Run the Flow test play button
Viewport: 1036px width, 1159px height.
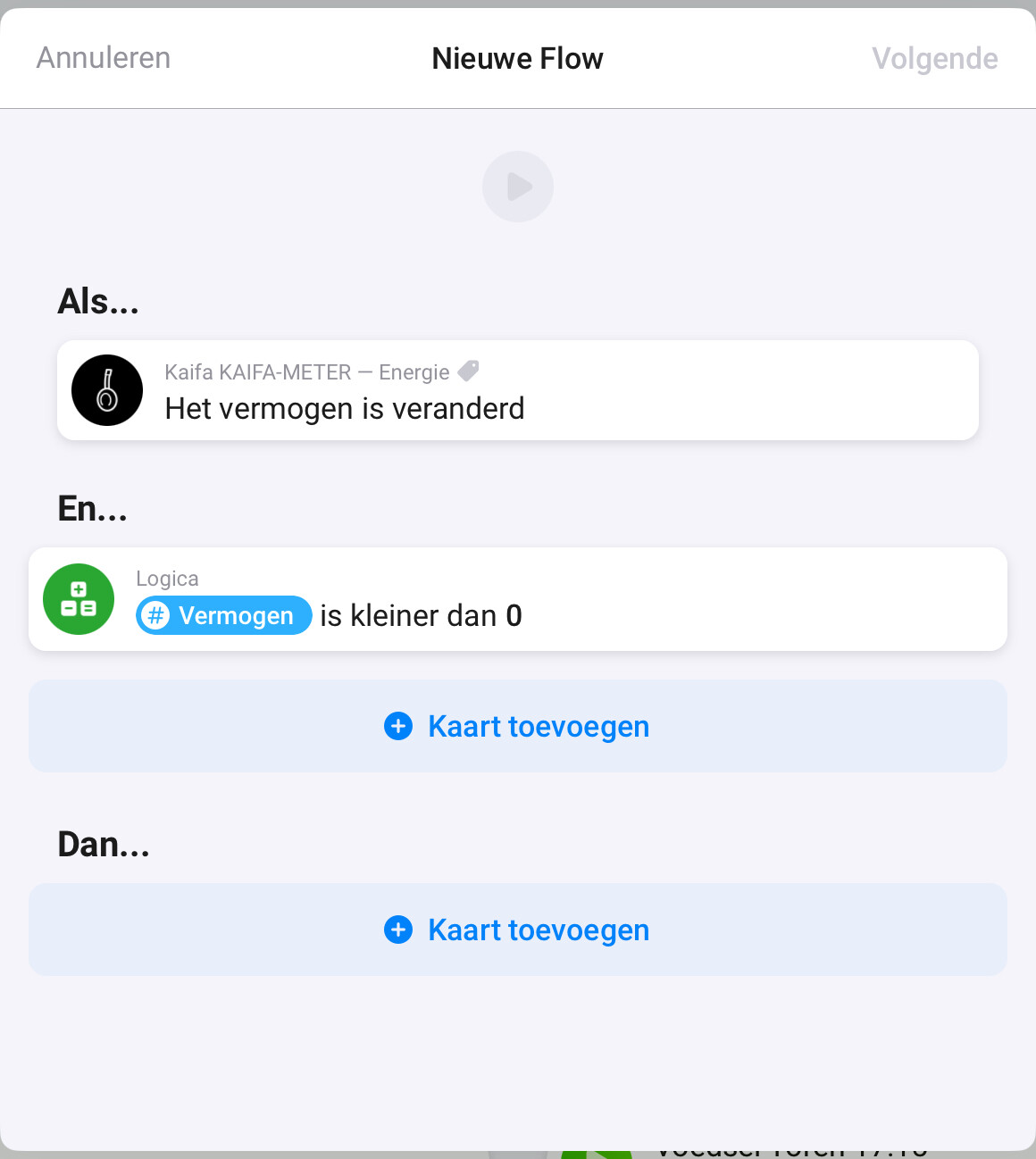click(x=518, y=187)
